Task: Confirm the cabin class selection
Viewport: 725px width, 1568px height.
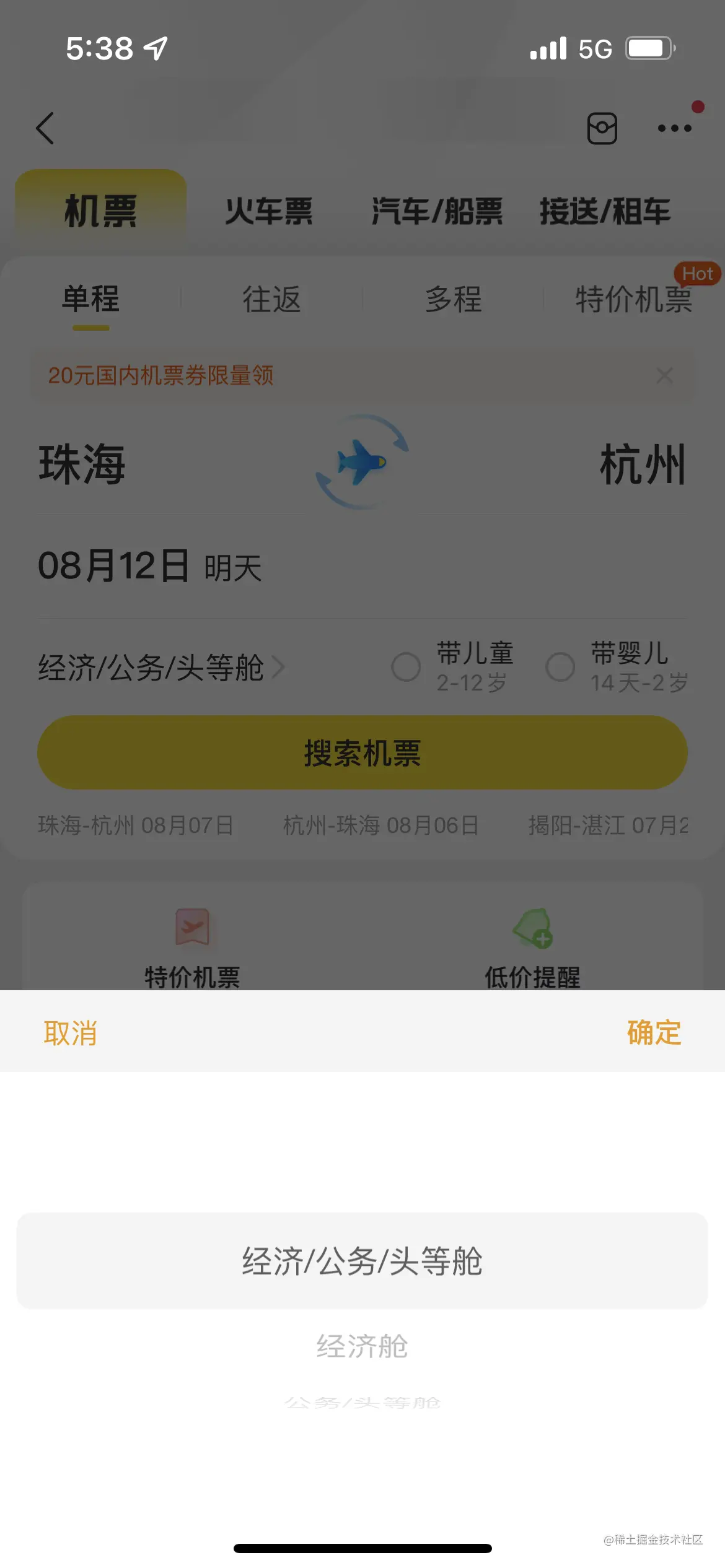Action: (x=654, y=1033)
